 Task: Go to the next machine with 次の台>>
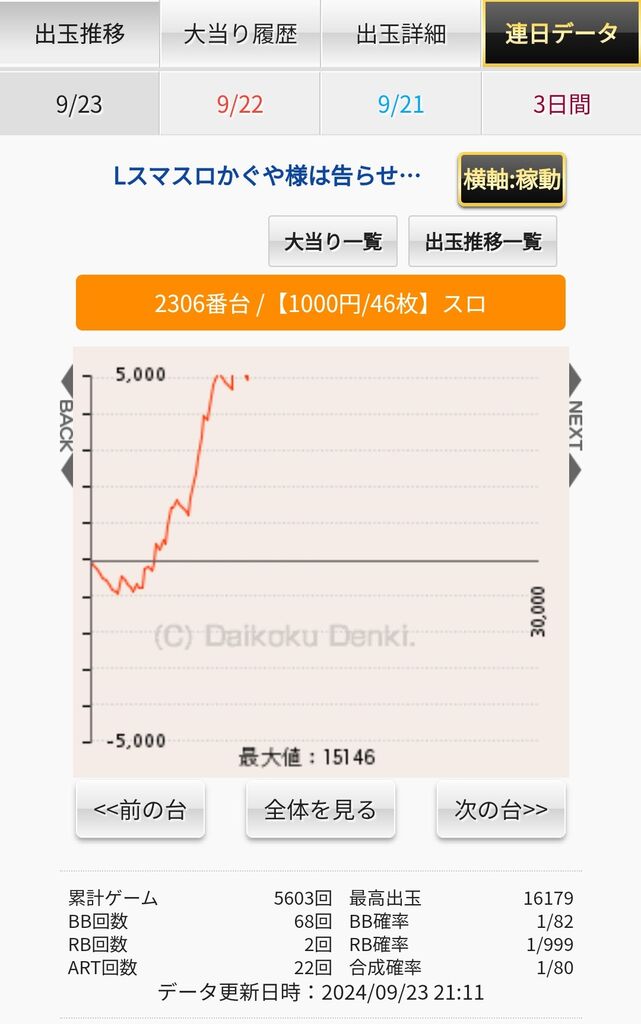[501, 810]
